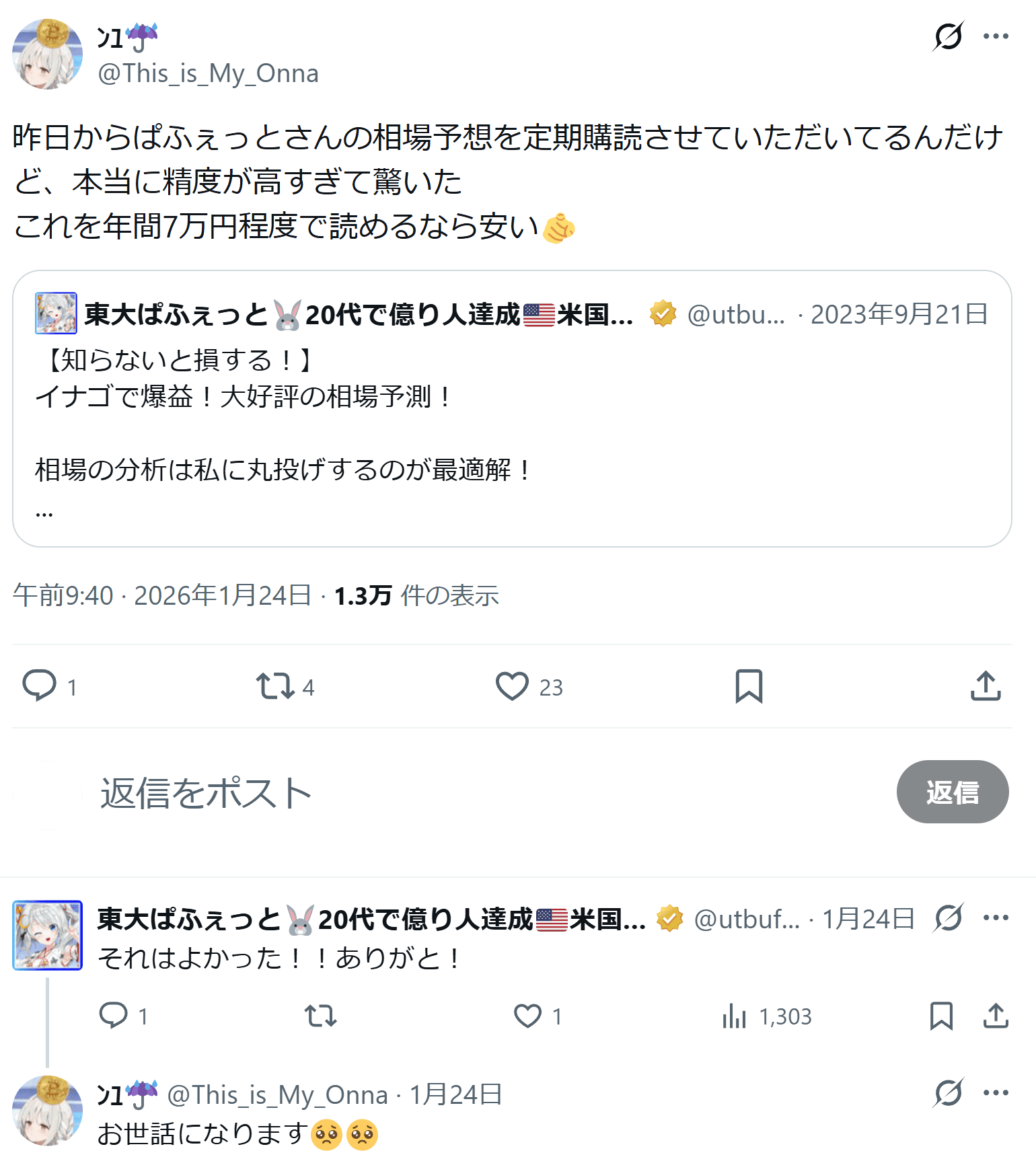Bookmark the それはよかった reply
The image size is (1036, 1157).
941,1016
